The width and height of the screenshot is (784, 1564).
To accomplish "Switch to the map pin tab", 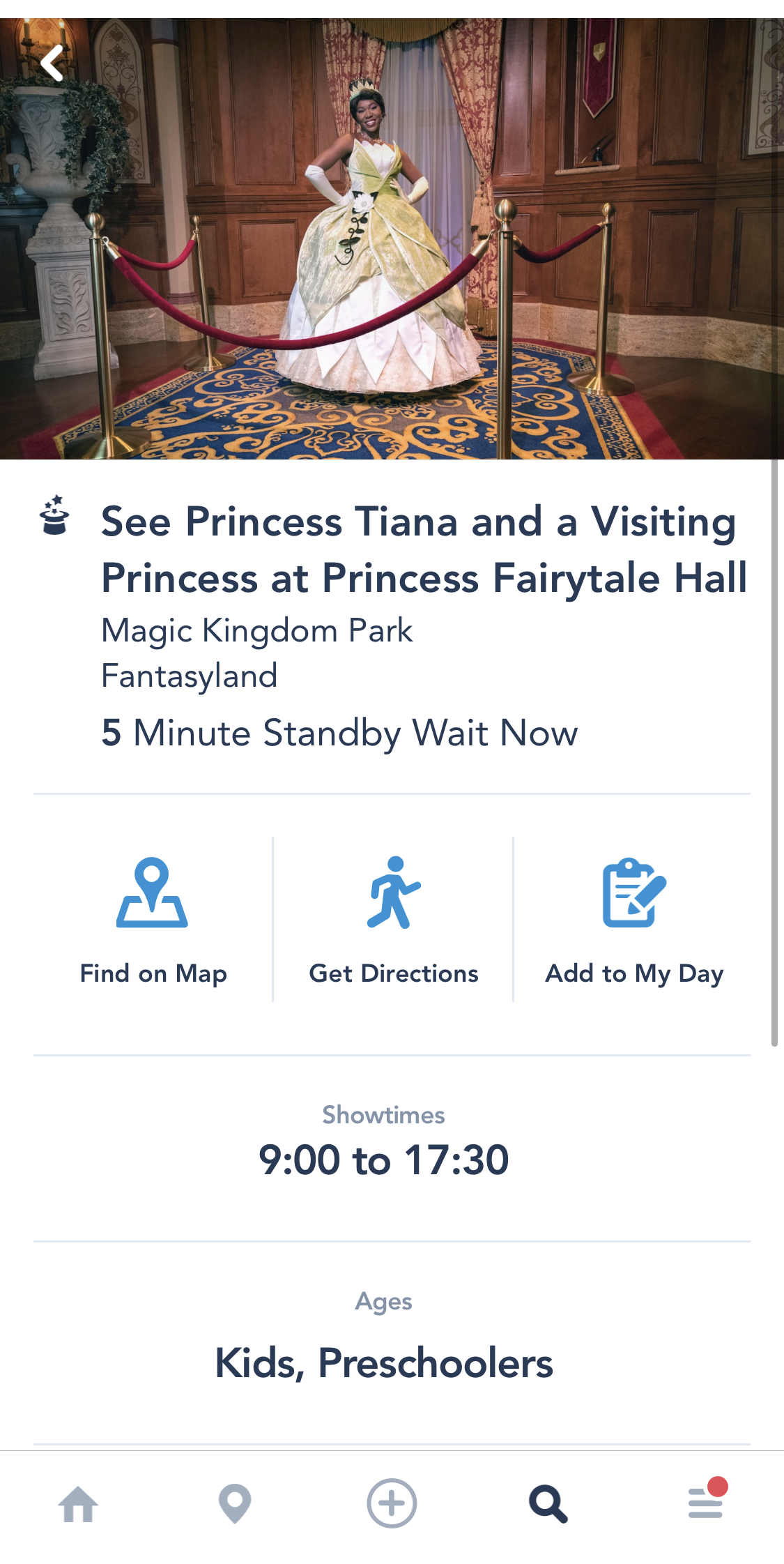I will [235, 1503].
